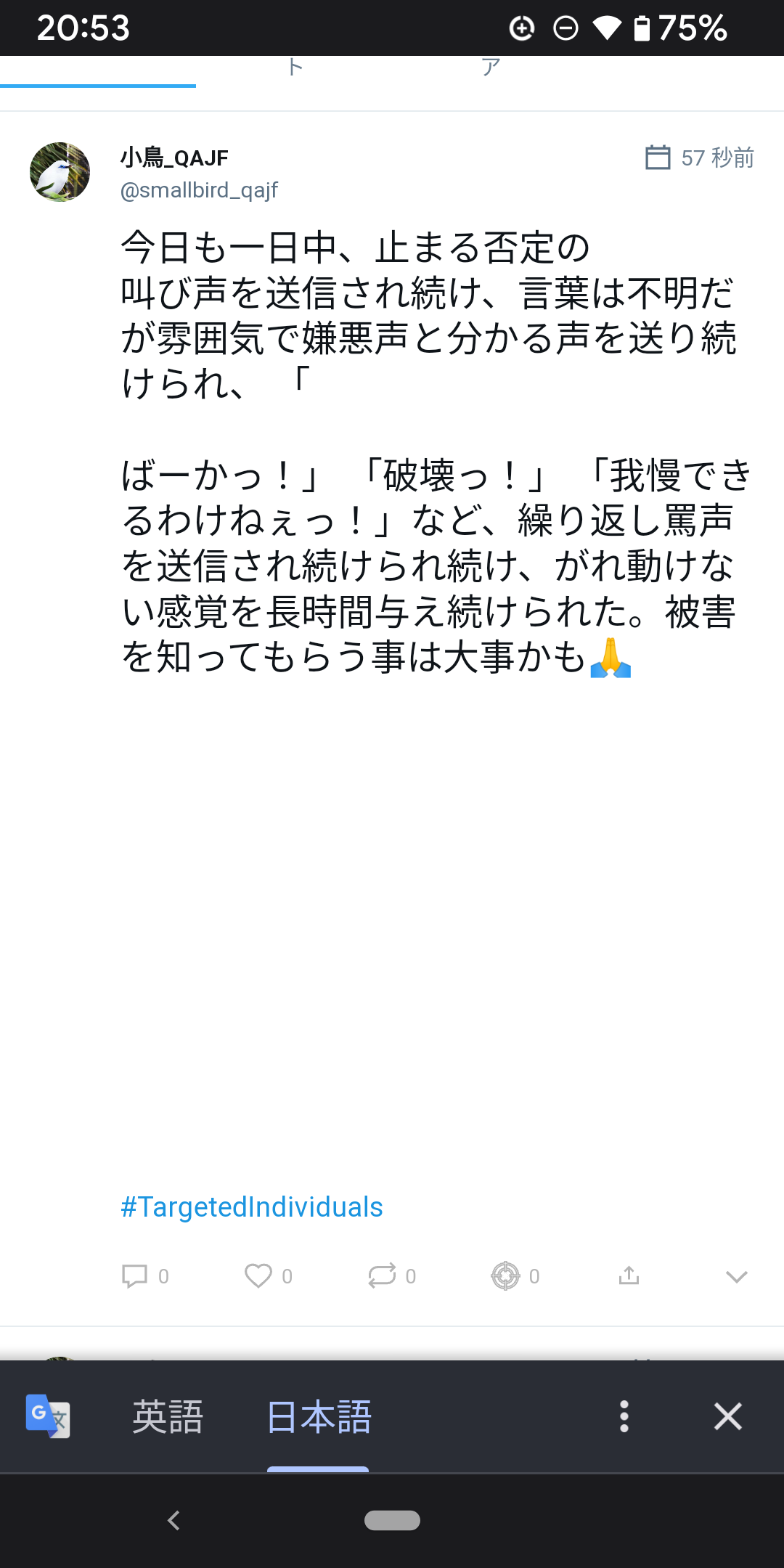
Task: Open 小鳥_QAJF profile picture
Action: [x=60, y=172]
